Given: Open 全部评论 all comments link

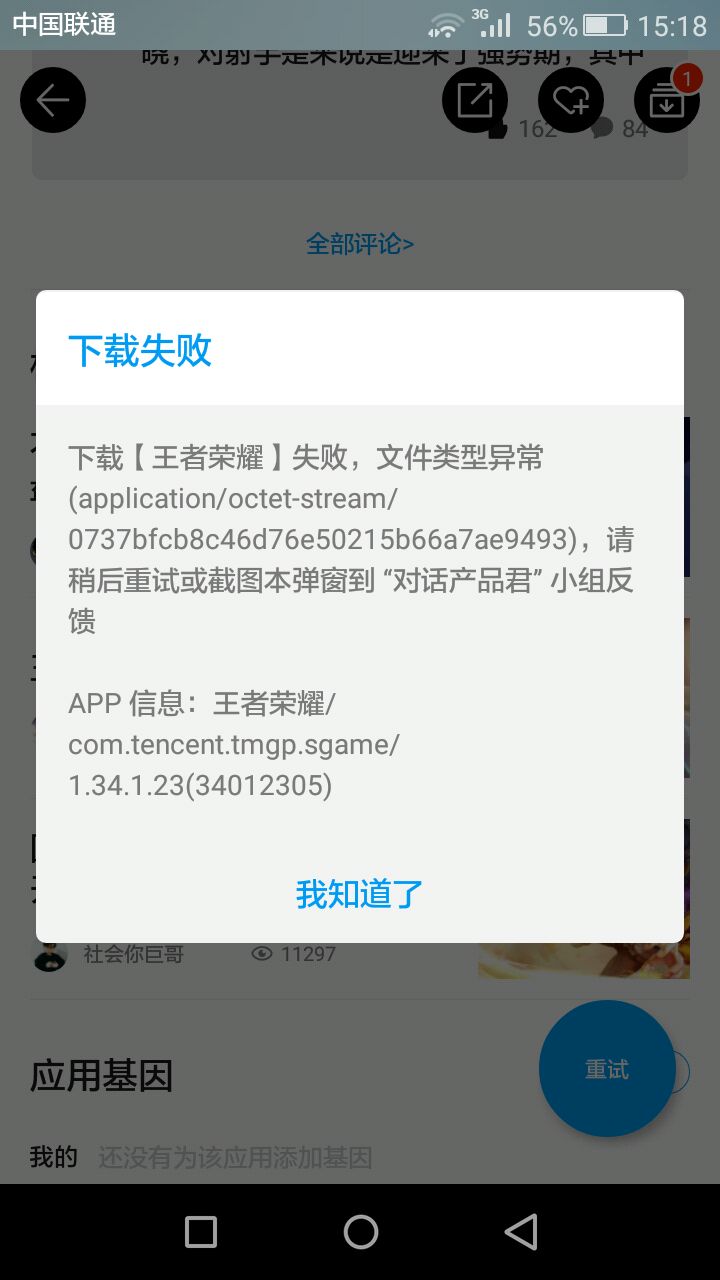Looking at the screenshot, I should pyautogui.click(x=360, y=243).
